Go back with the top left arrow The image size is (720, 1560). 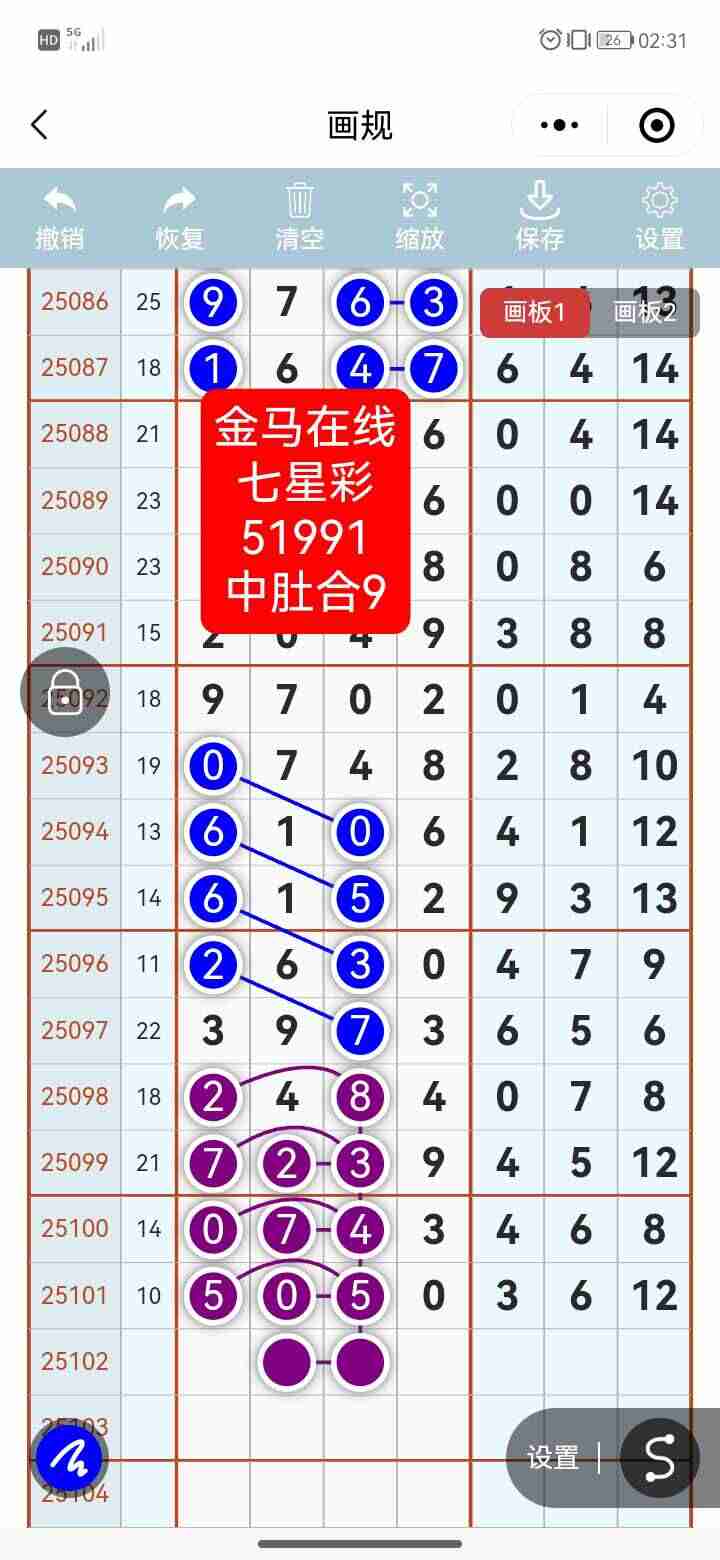[x=40, y=125]
